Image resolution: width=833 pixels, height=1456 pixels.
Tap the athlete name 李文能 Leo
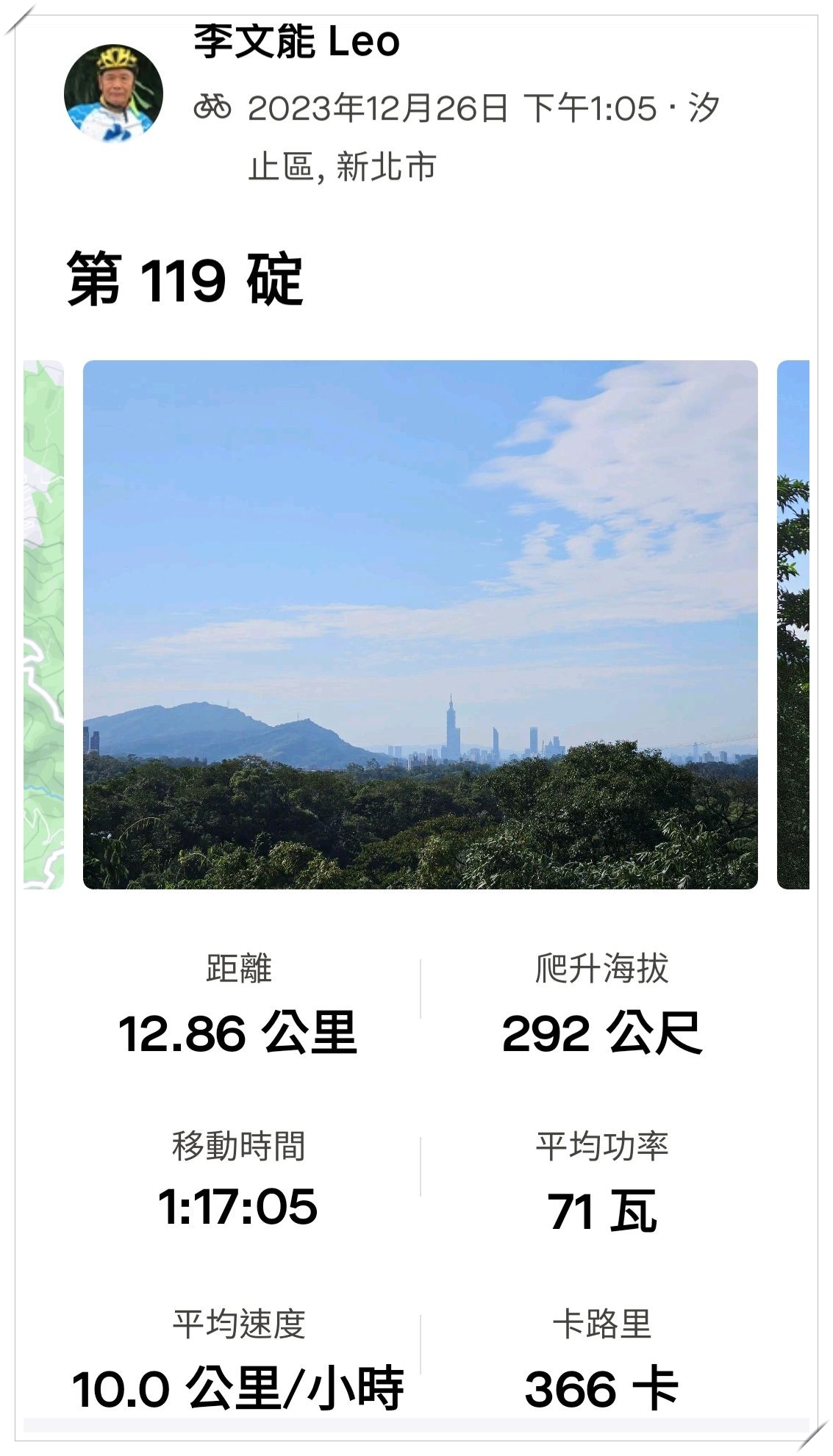point(296,42)
